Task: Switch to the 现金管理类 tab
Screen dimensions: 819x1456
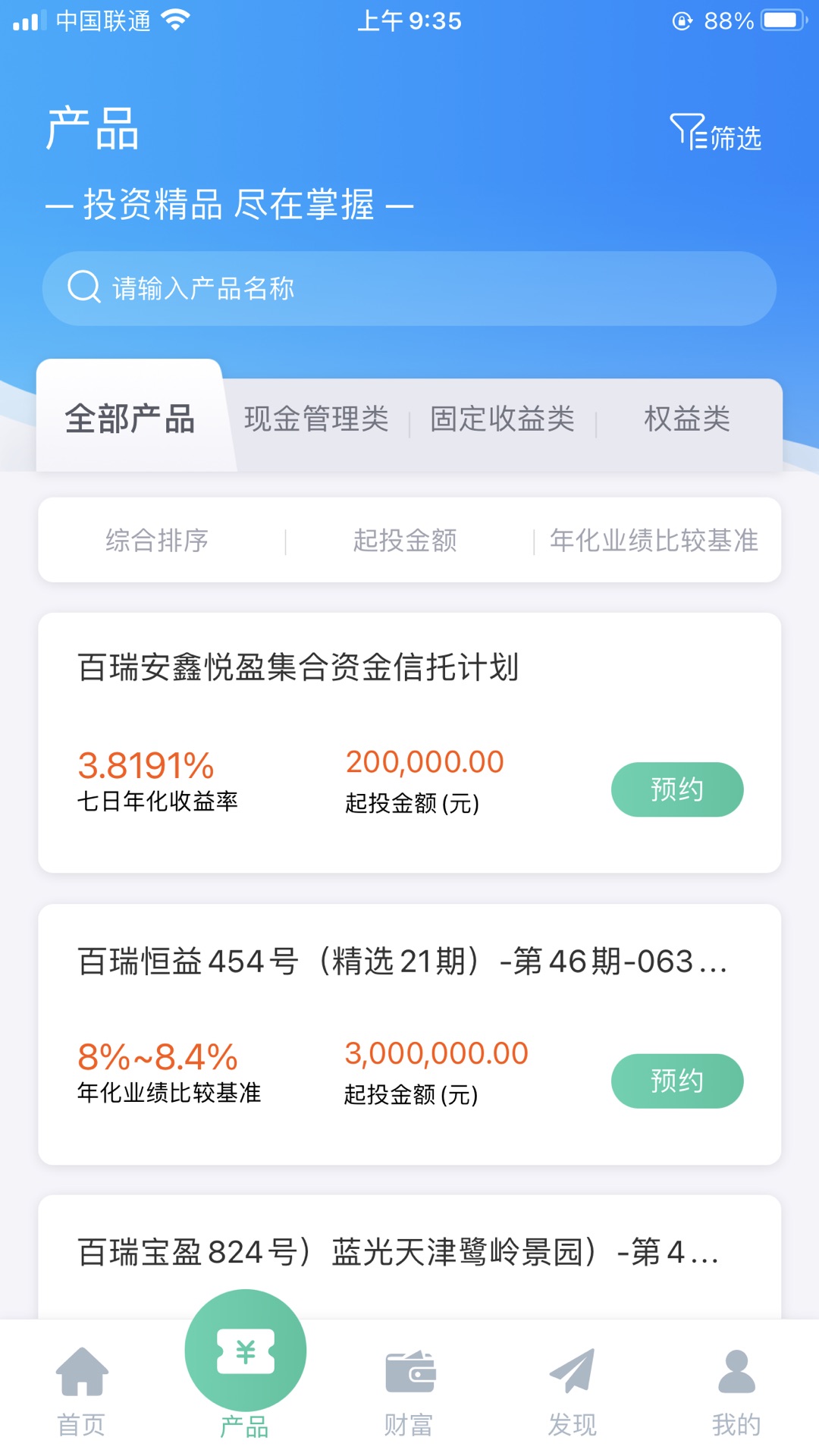Action: [316, 419]
